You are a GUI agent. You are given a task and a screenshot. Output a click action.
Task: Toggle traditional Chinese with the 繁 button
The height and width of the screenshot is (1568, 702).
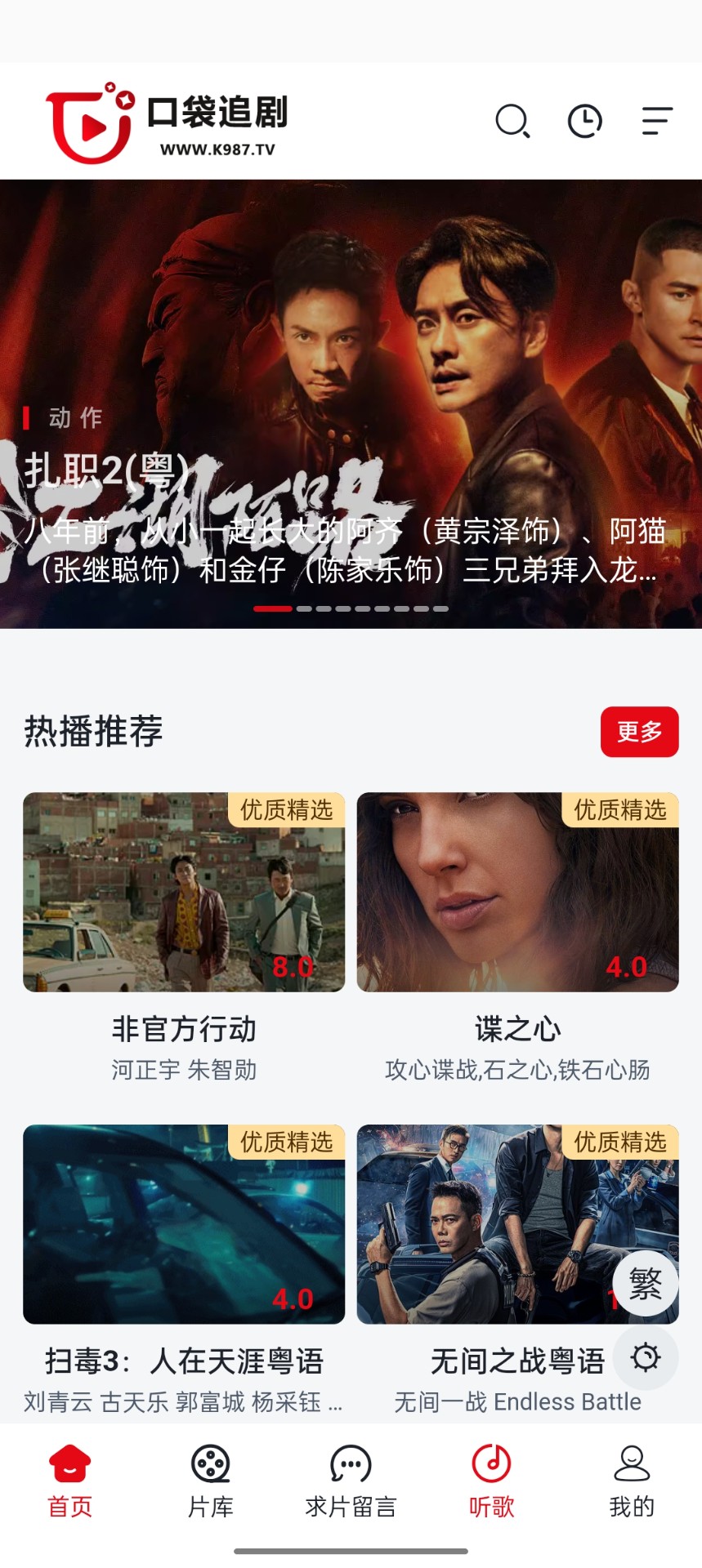point(646,1283)
